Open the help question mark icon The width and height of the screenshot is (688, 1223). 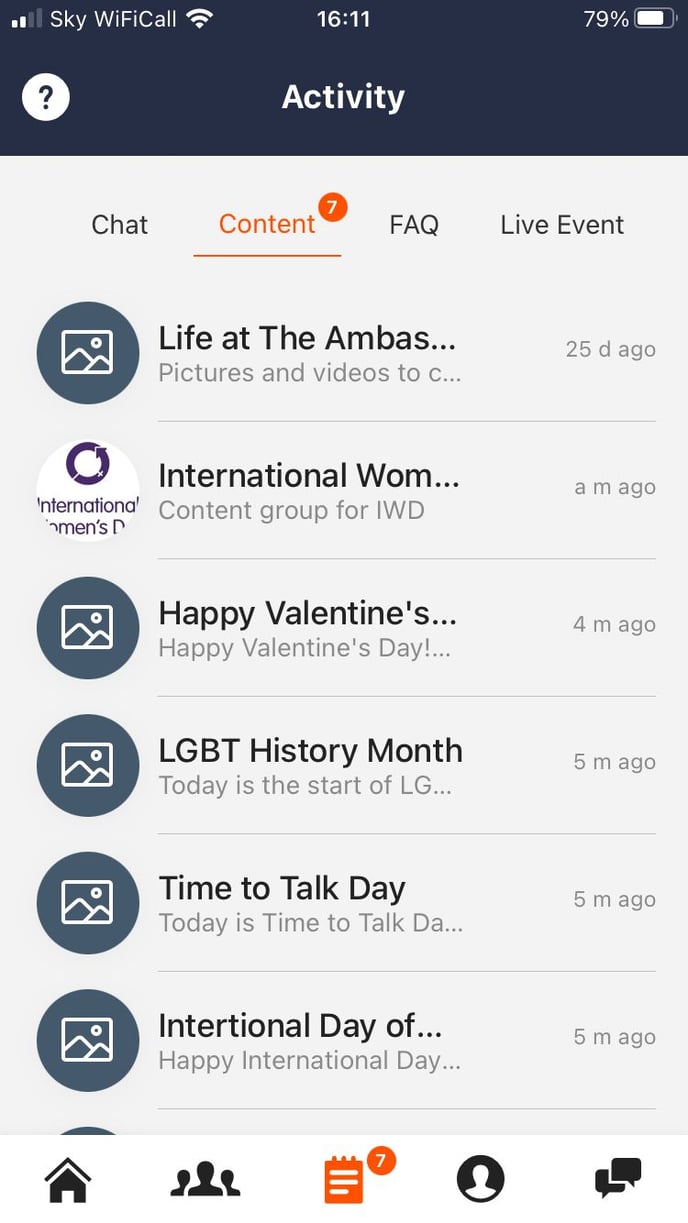point(45,98)
